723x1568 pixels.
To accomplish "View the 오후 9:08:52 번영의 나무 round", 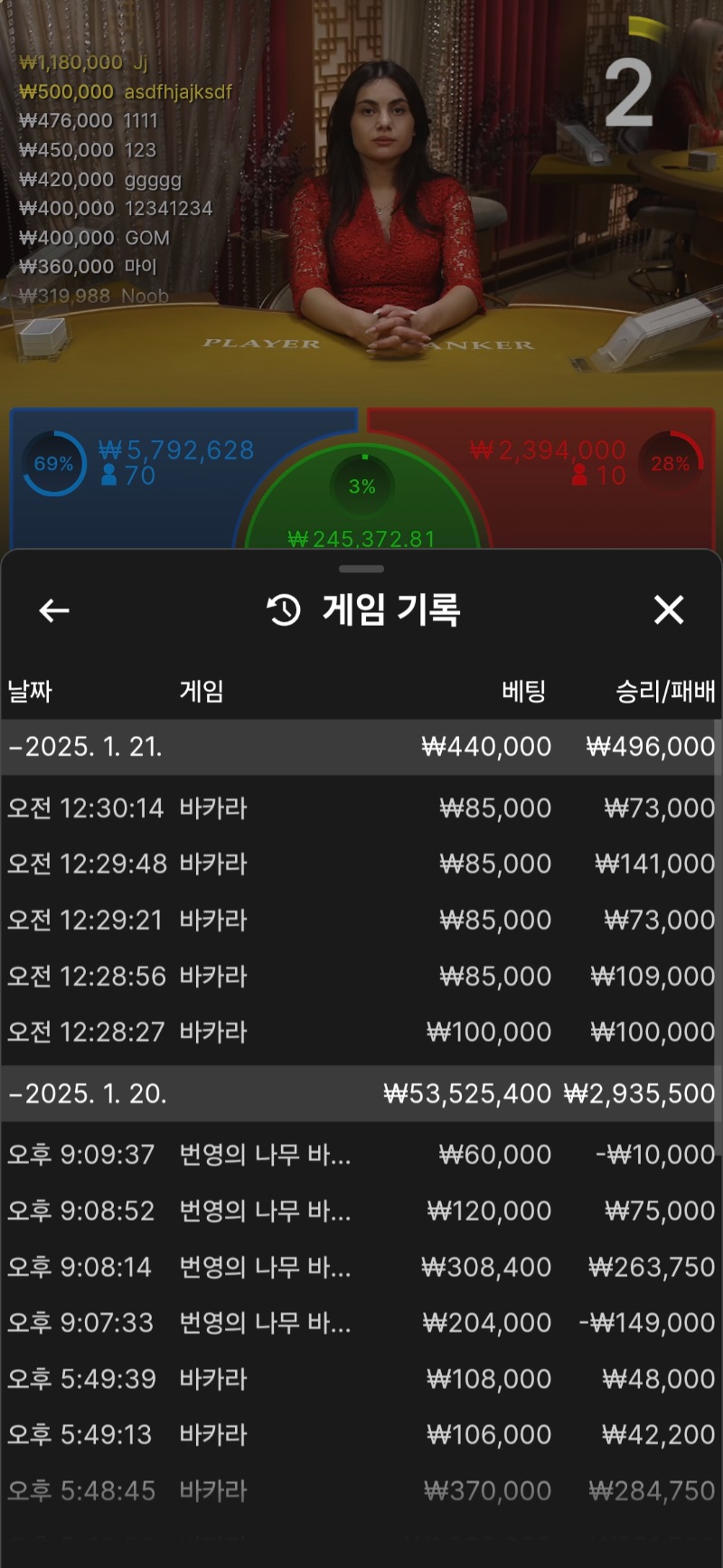I will tap(361, 1211).
